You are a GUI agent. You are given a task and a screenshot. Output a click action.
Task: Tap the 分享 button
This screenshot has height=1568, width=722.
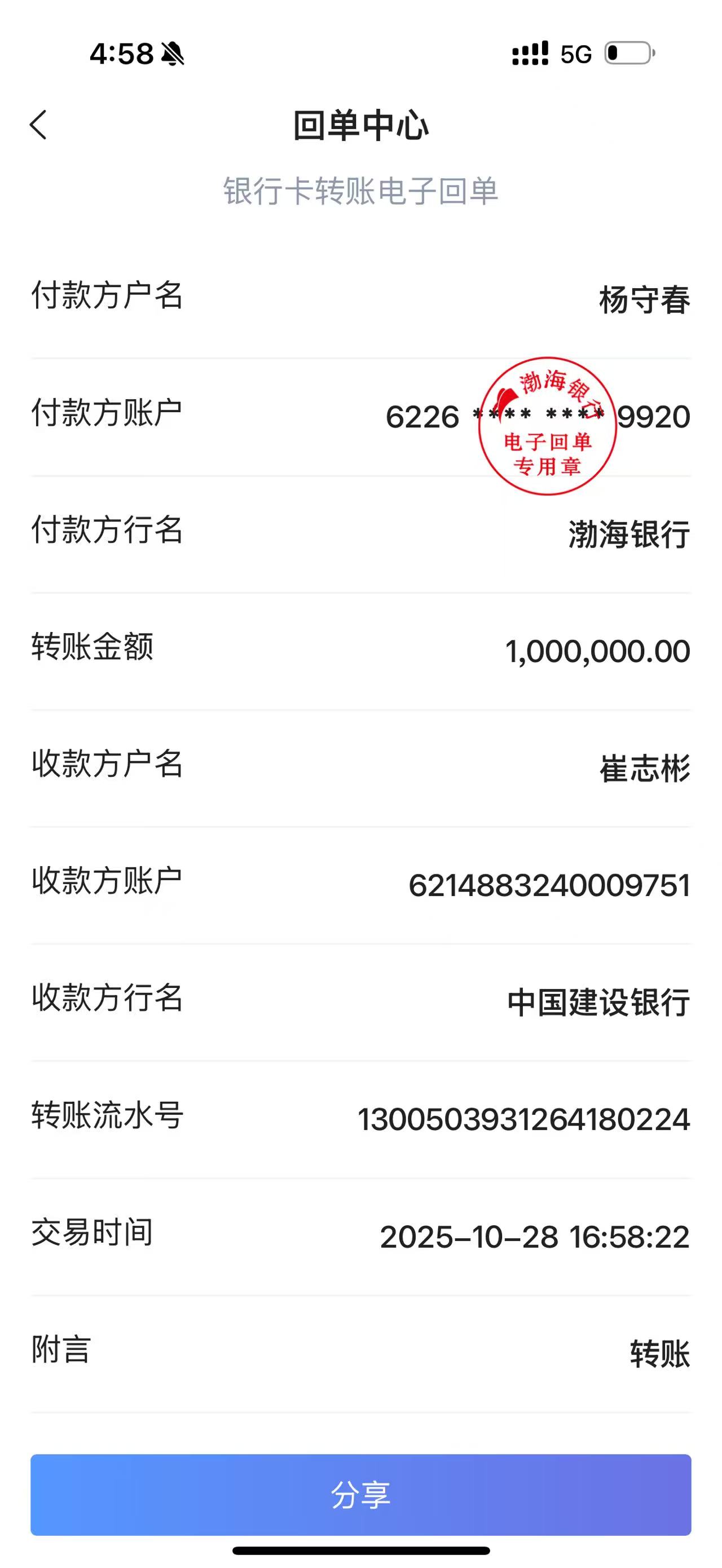click(x=360, y=1495)
